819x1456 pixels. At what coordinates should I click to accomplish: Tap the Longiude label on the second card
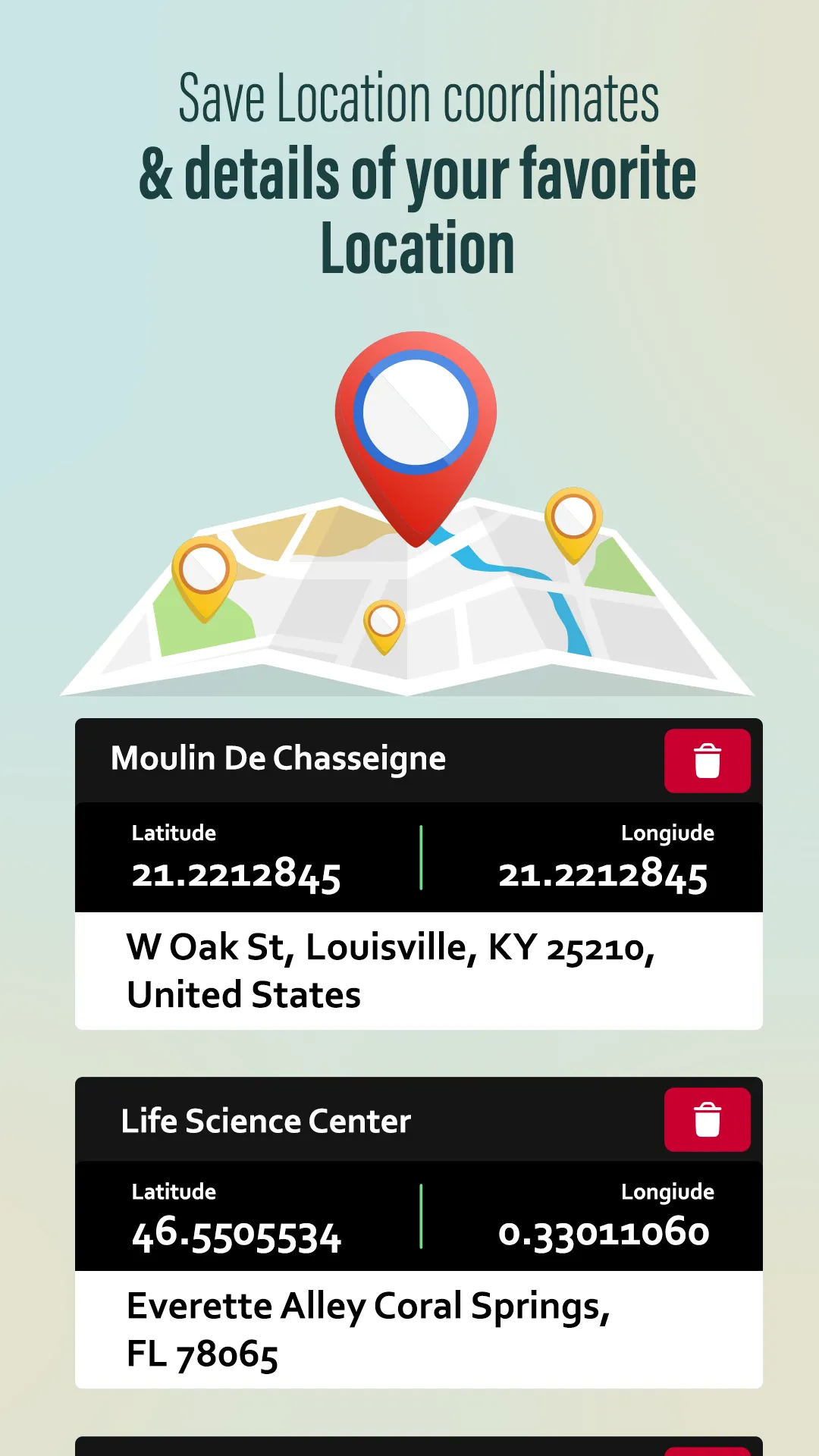tap(667, 1192)
